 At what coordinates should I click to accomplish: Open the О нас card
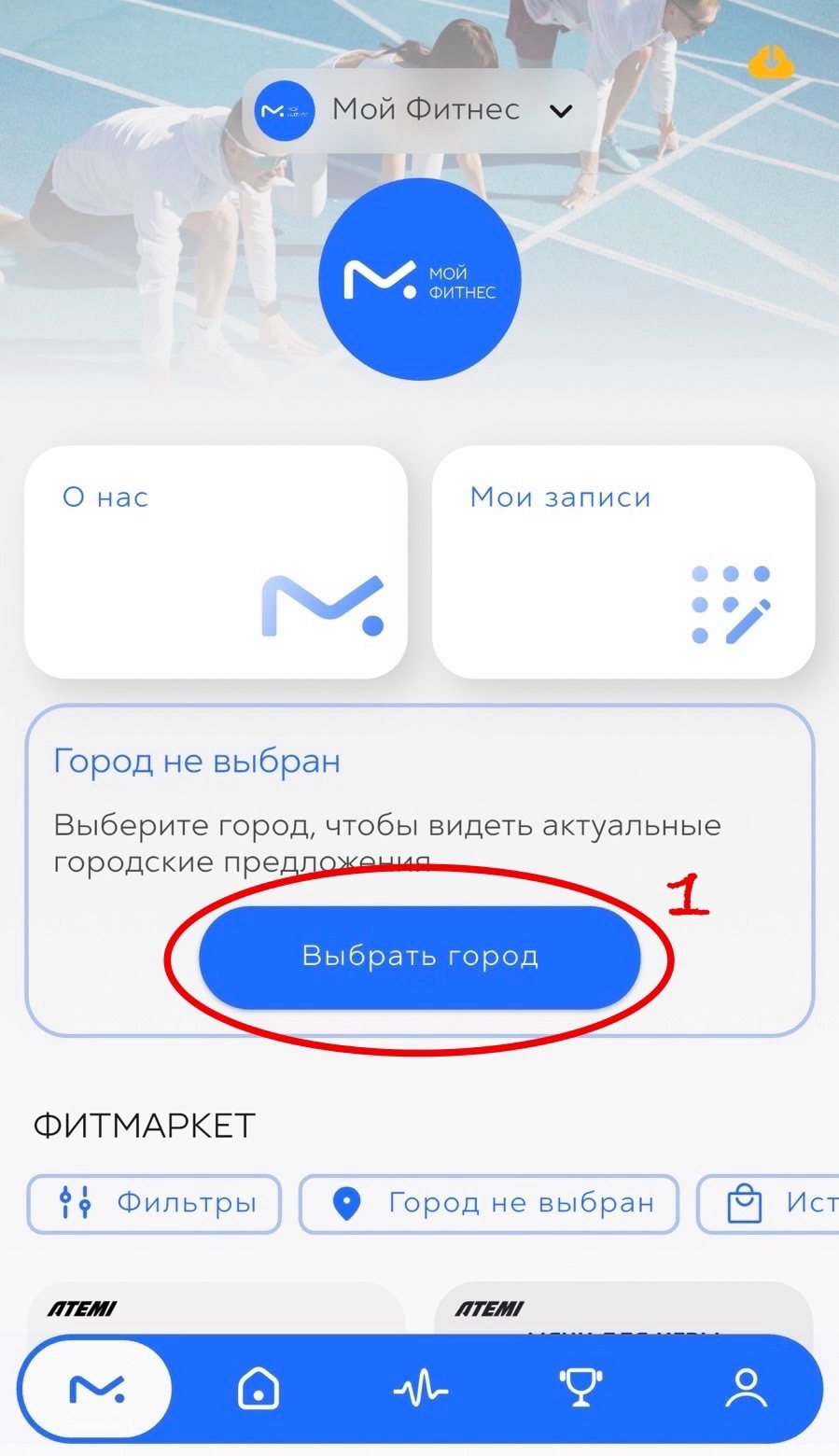[216, 561]
